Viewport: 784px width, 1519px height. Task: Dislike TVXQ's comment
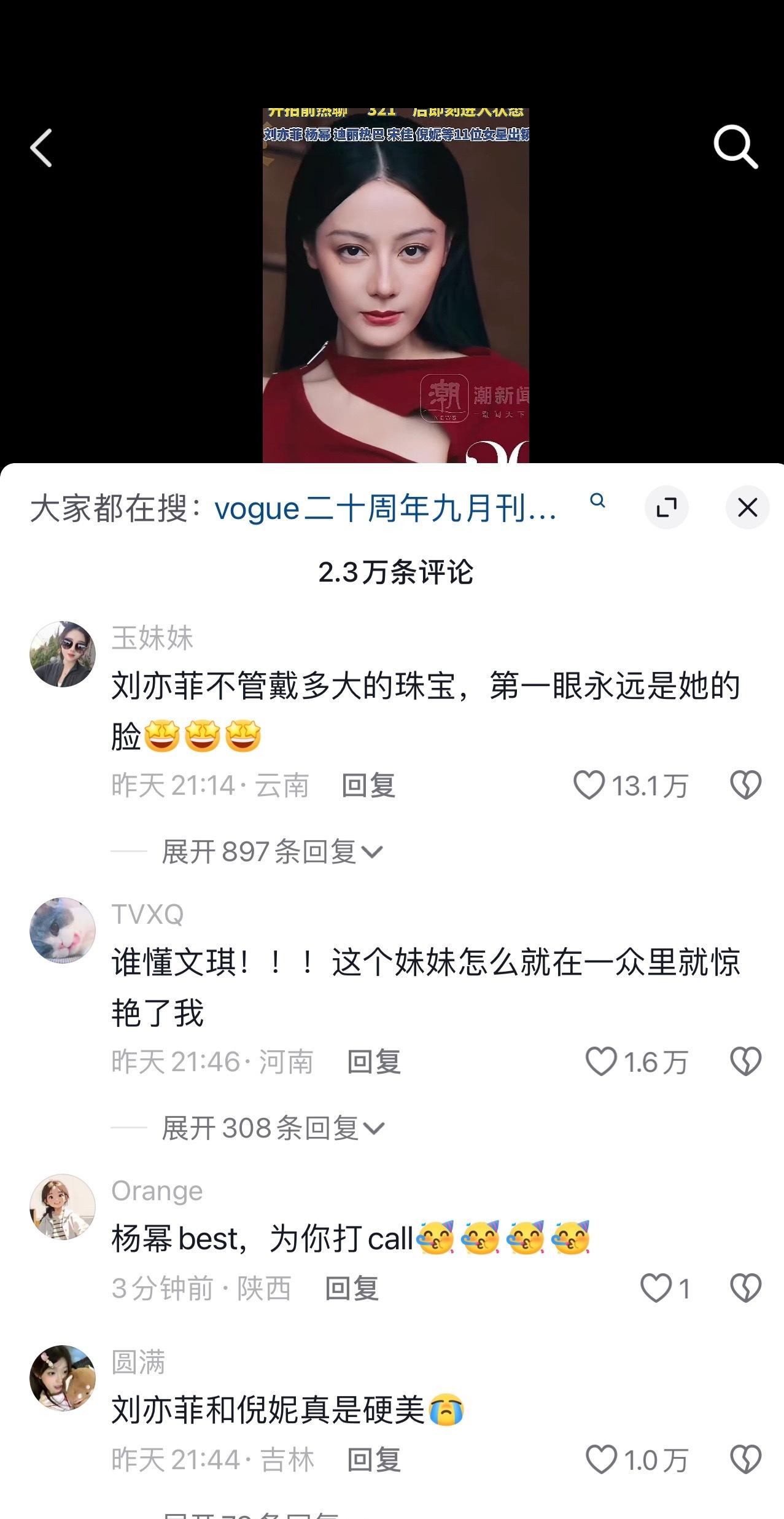745,1061
